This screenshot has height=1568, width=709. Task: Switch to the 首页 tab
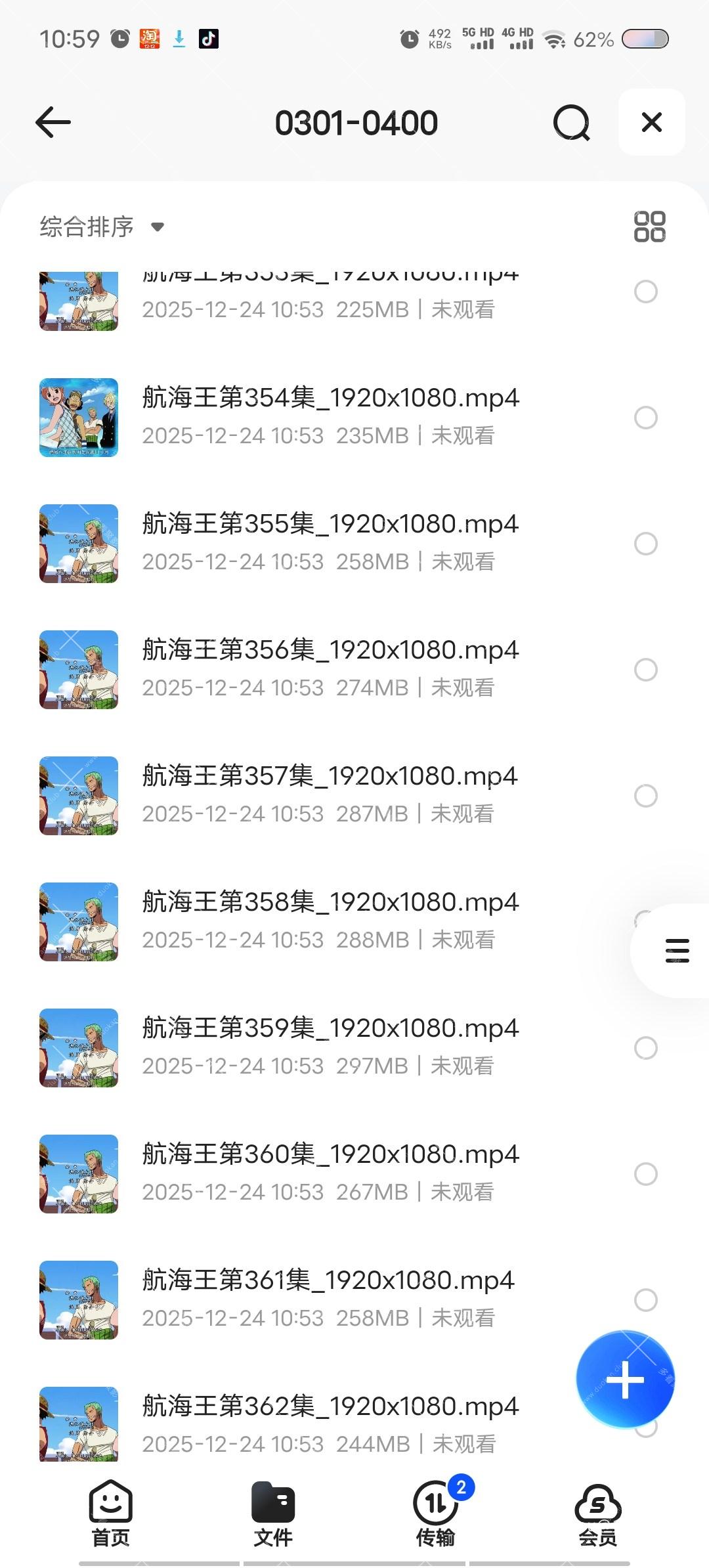(x=110, y=1514)
